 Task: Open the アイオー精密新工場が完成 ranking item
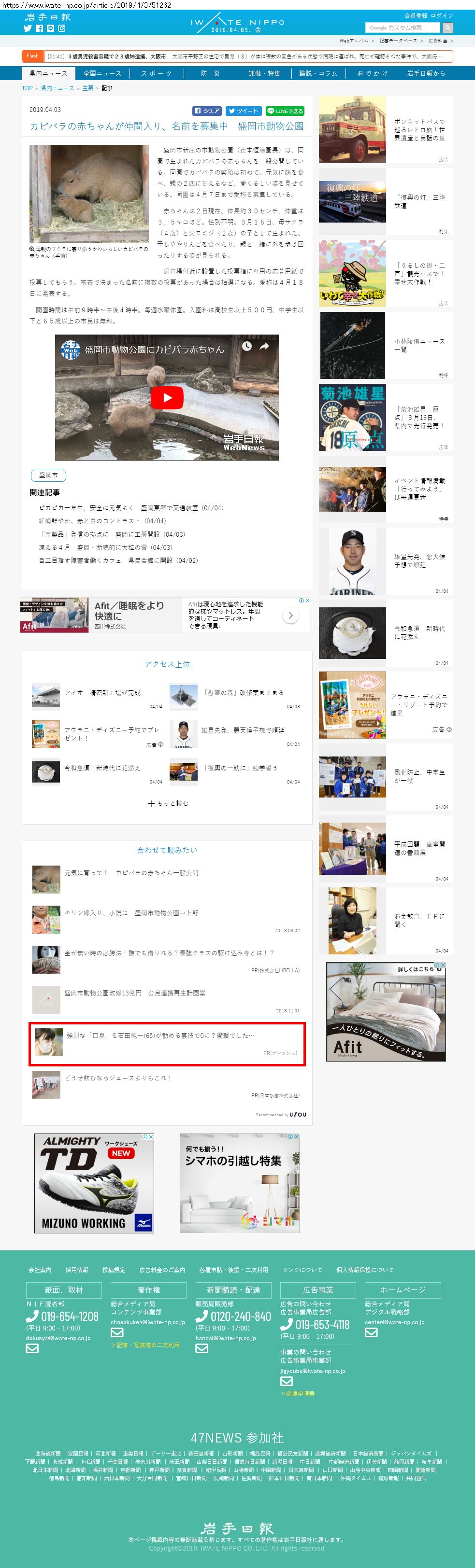102,693
